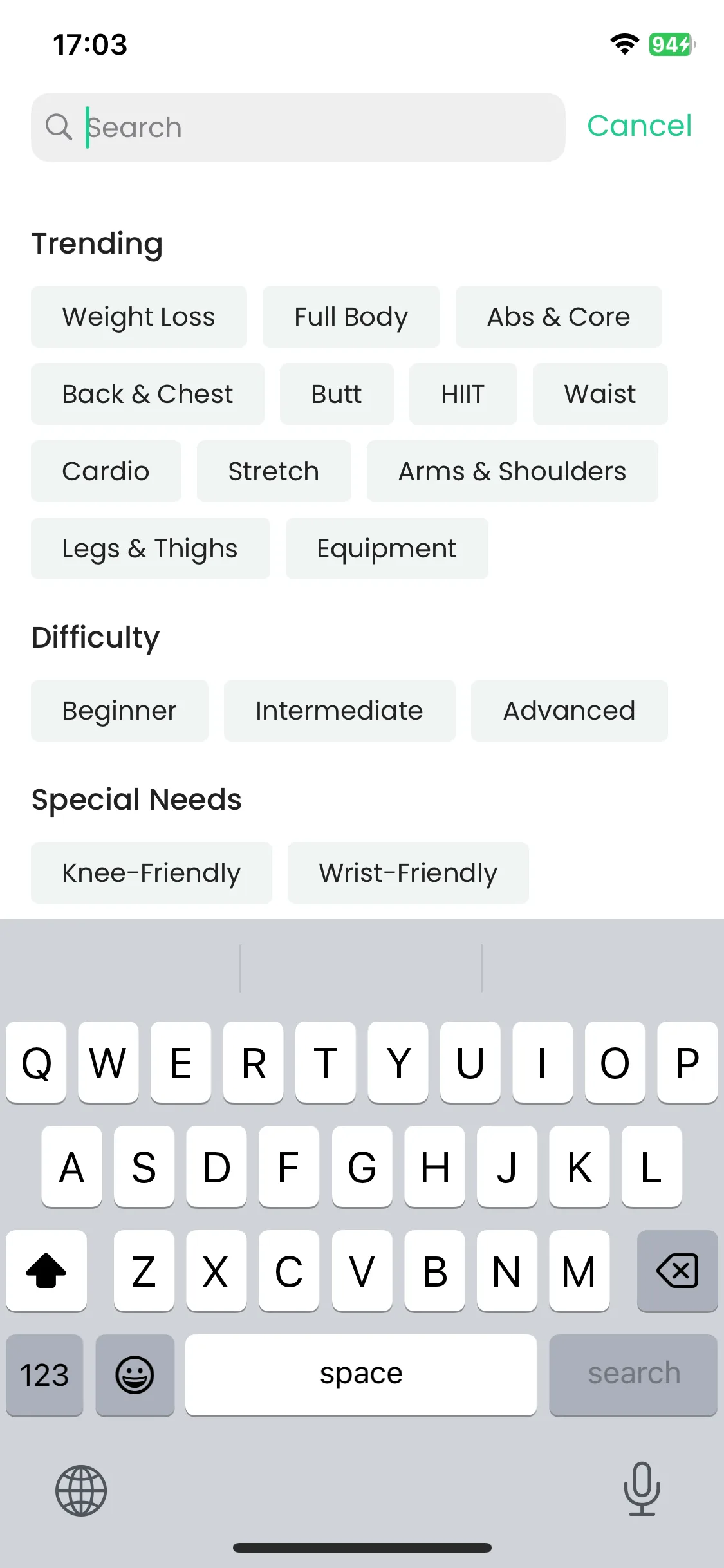Tap the Legs & Thighs chip
This screenshot has width=724, height=1568.
[x=150, y=548]
